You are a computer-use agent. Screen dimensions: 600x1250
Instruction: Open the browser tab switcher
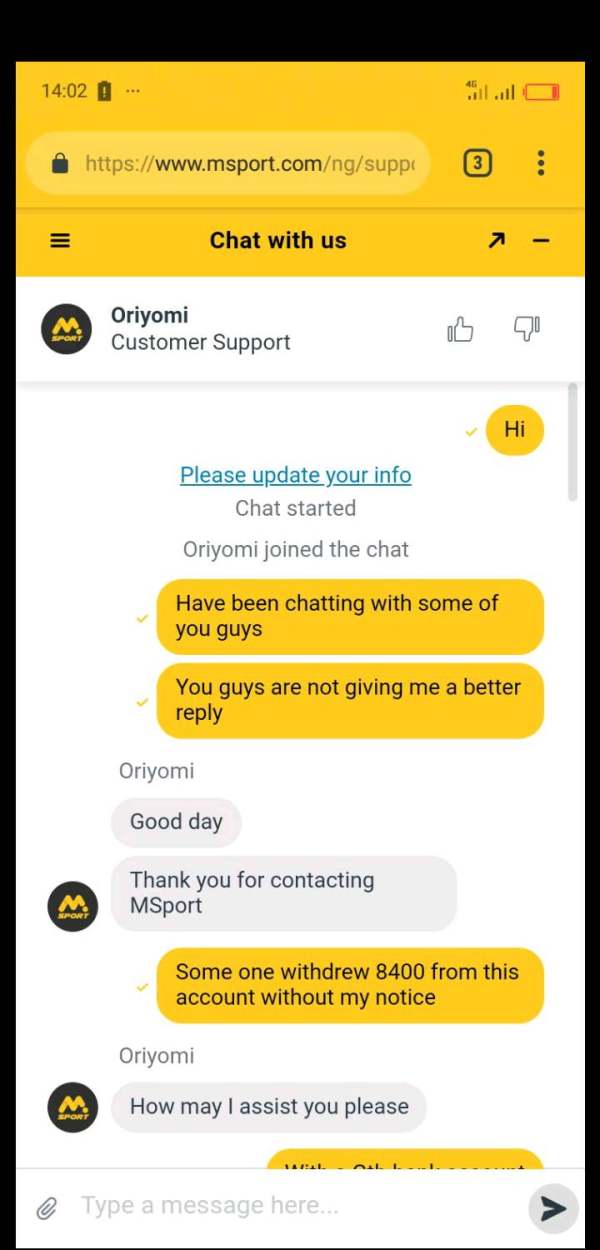click(x=478, y=163)
